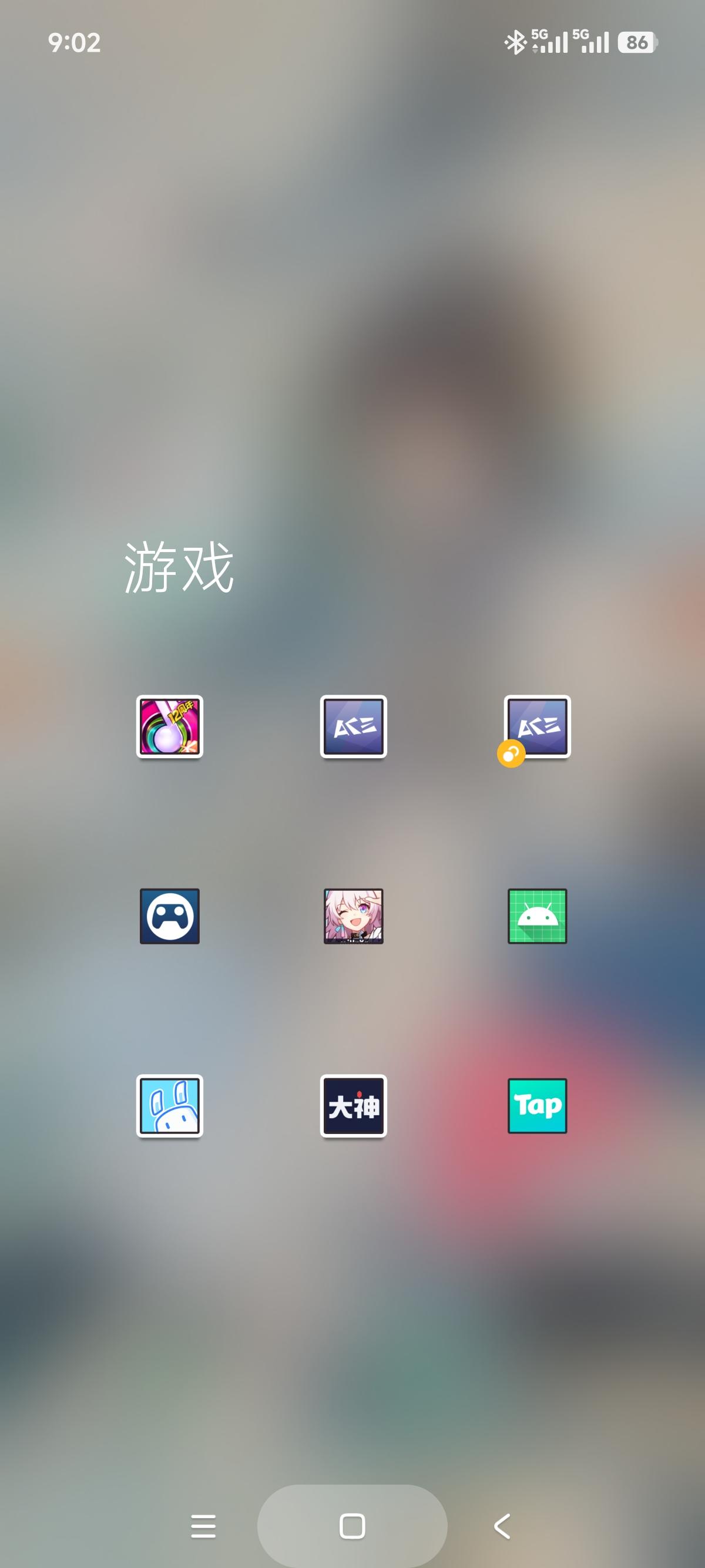Image resolution: width=705 pixels, height=1568 pixels.
Task: Open Honkai Star Rail with March 7th icon
Action: (x=352, y=917)
